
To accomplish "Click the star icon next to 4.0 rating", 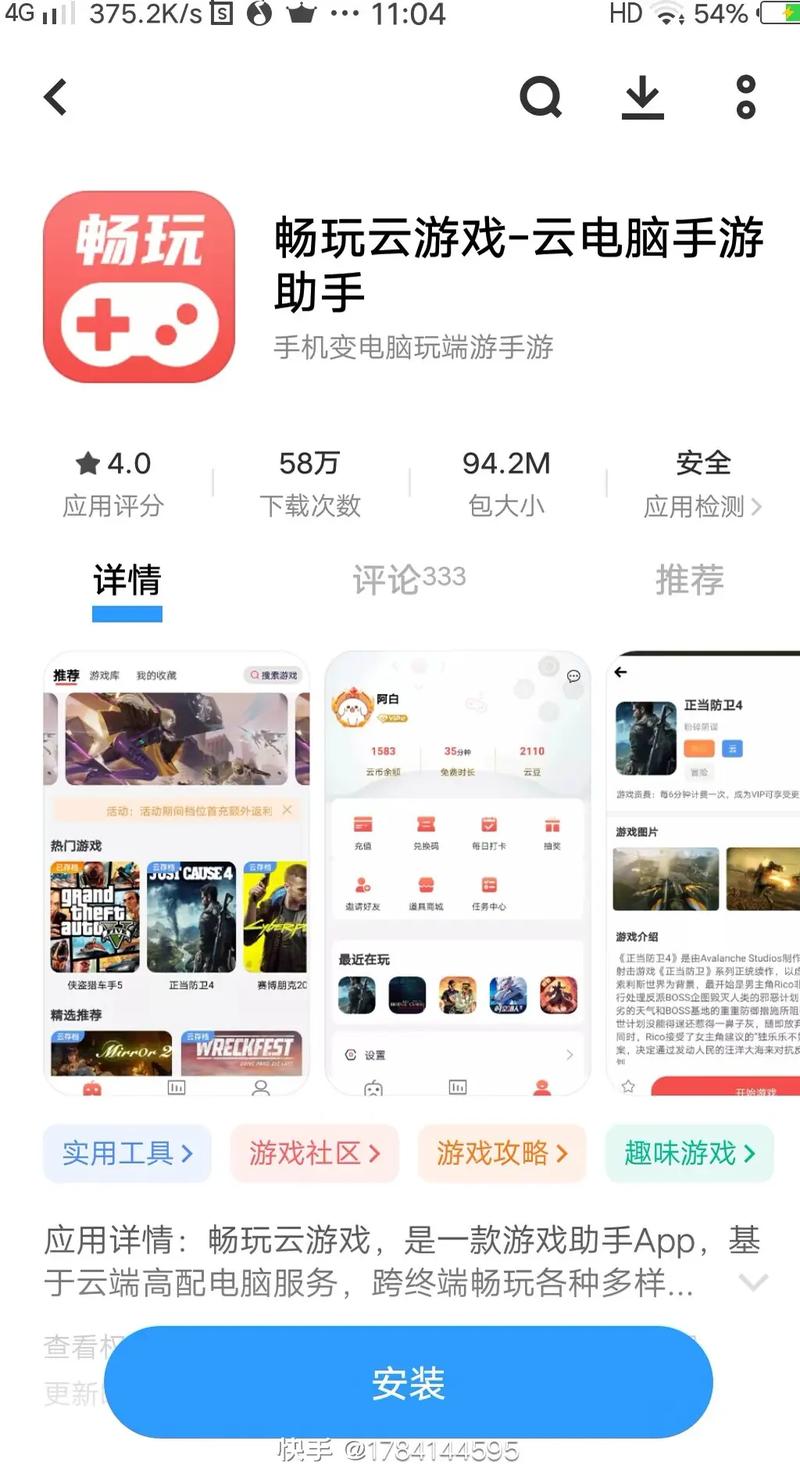I will (x=90, y=462).
